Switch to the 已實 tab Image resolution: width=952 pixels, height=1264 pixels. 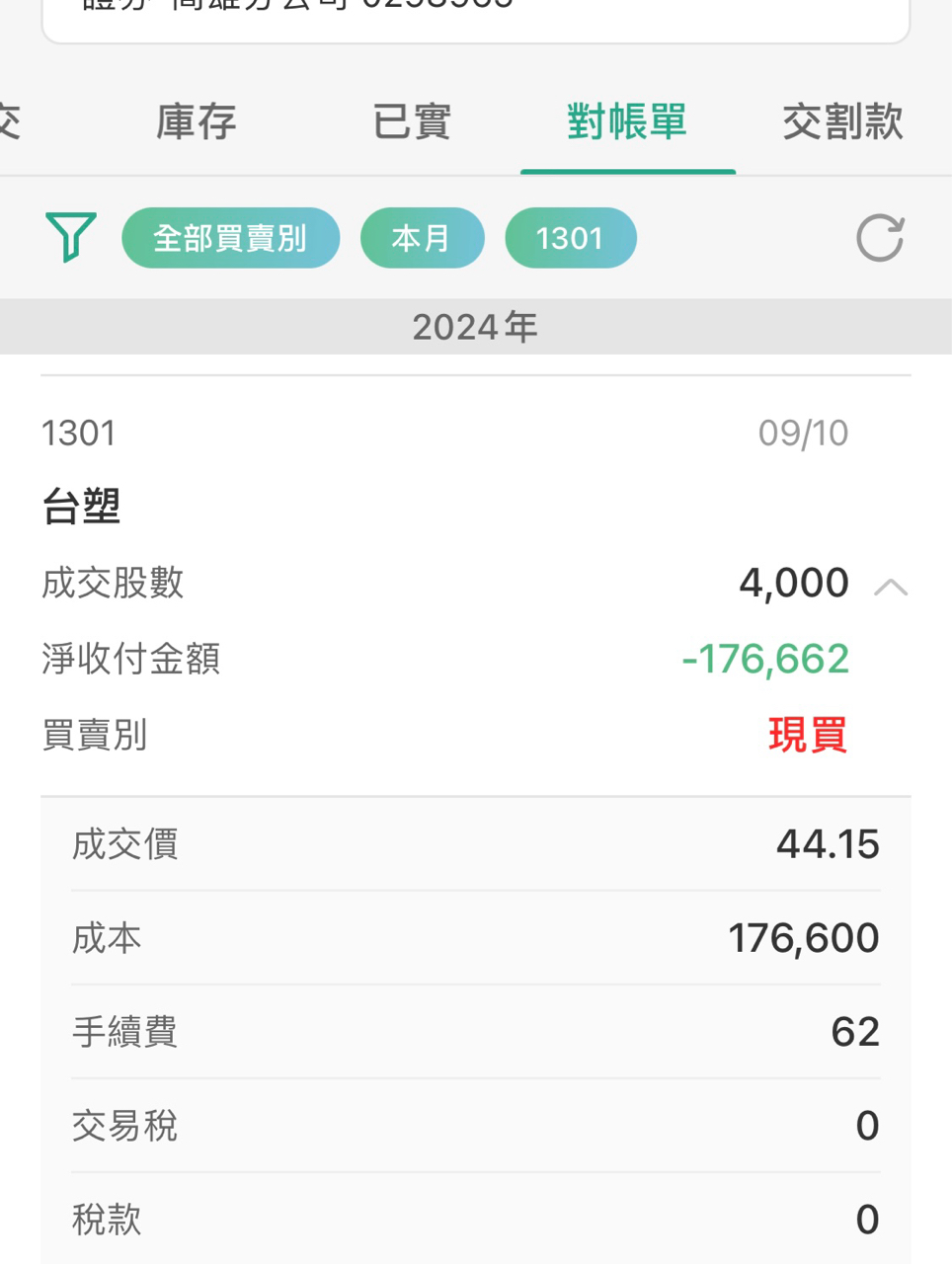[x=411, y=122]
